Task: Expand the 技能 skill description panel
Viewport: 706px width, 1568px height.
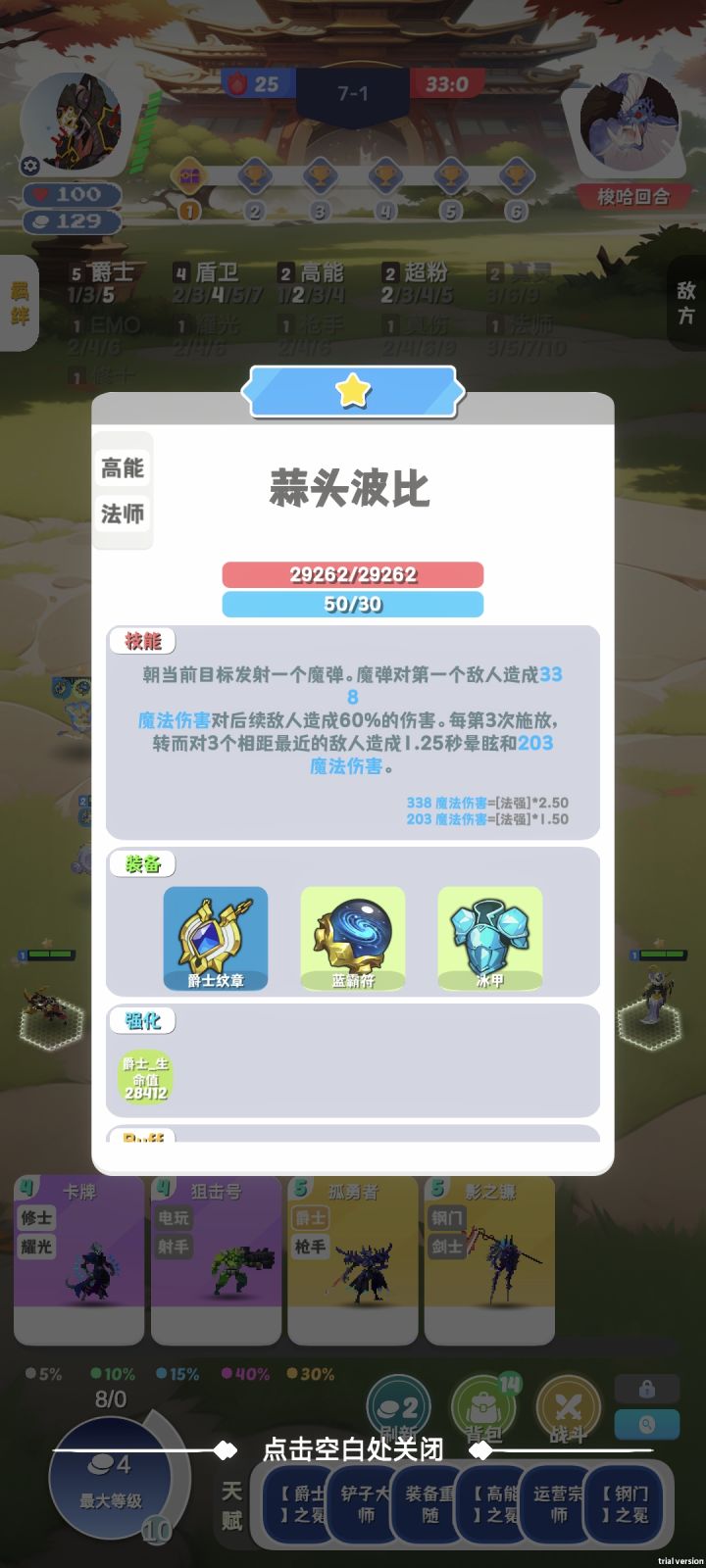Action: click(145, 641)
